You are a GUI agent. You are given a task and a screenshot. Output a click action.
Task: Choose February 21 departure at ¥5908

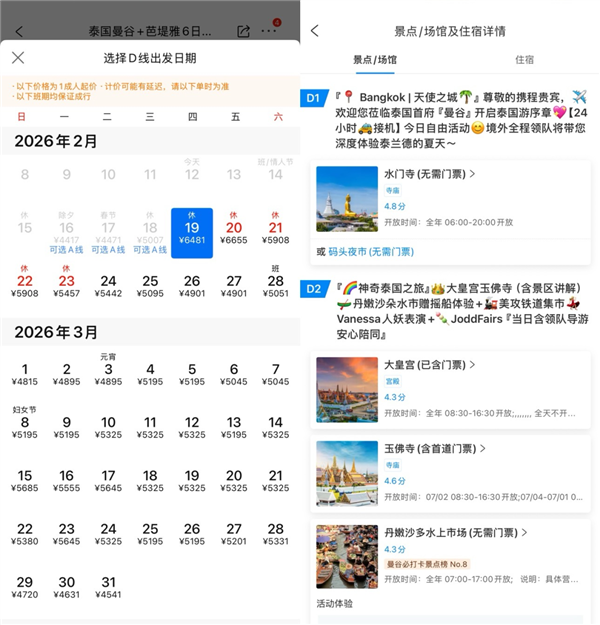(276, 232)
